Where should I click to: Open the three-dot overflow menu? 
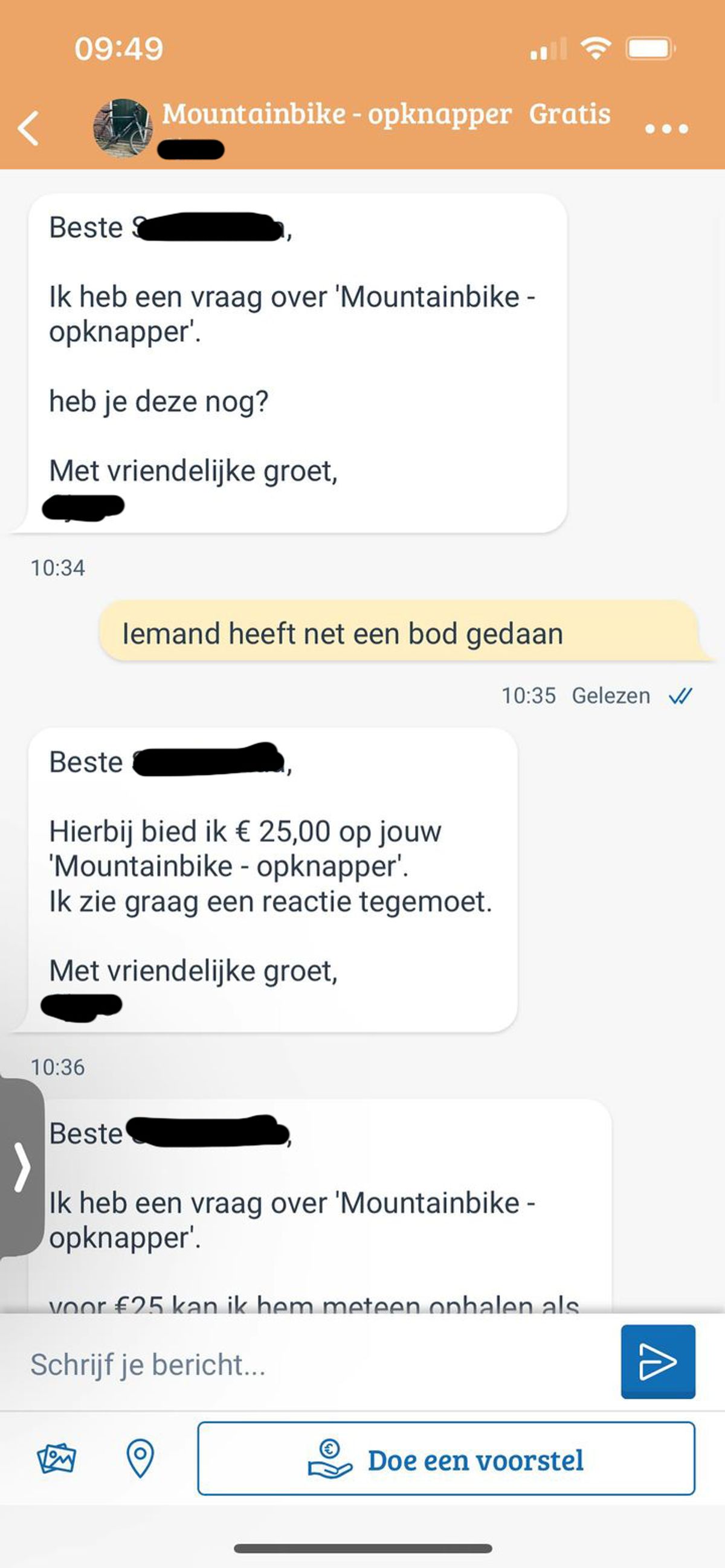pos(666,129)
